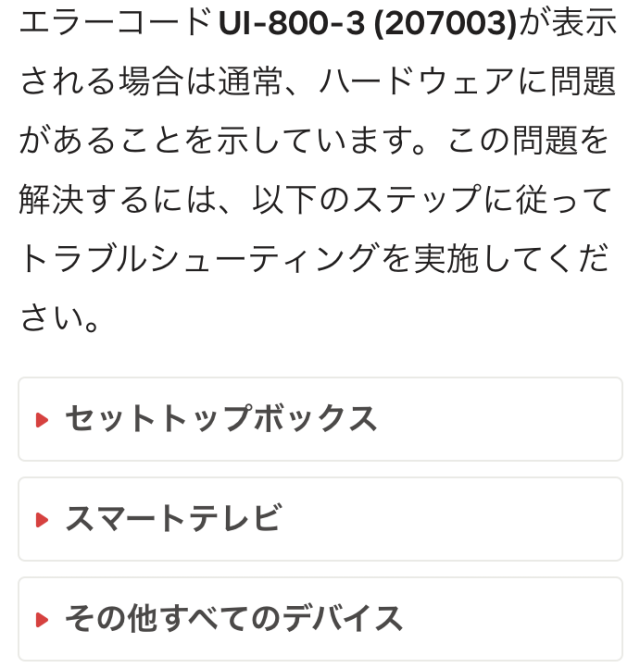Expand the スマートテレビ section
This screenshot has width=640, height=668.
point(173,519)
